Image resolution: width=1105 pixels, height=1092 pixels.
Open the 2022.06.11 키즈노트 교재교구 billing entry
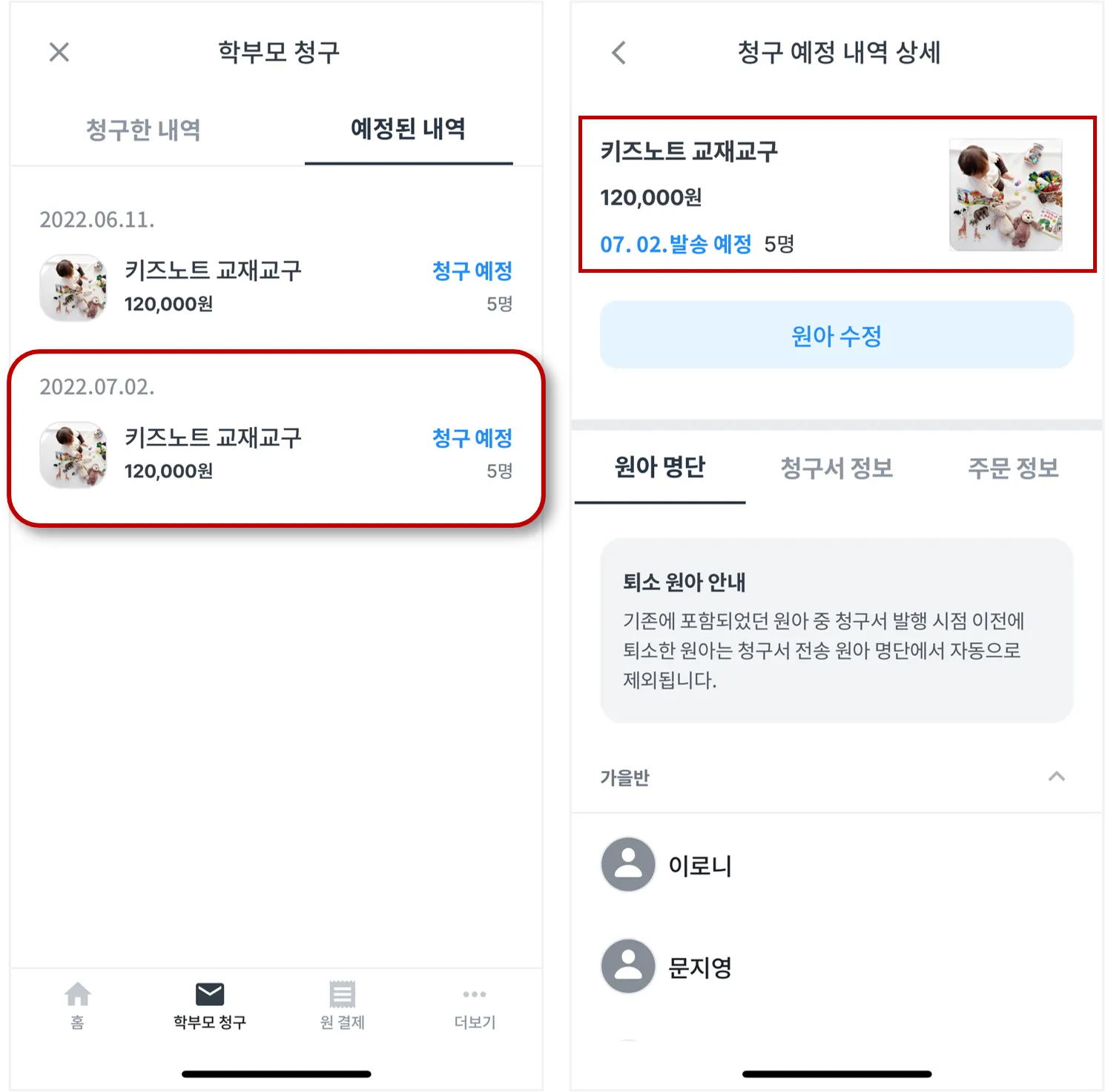click(275, 287)
